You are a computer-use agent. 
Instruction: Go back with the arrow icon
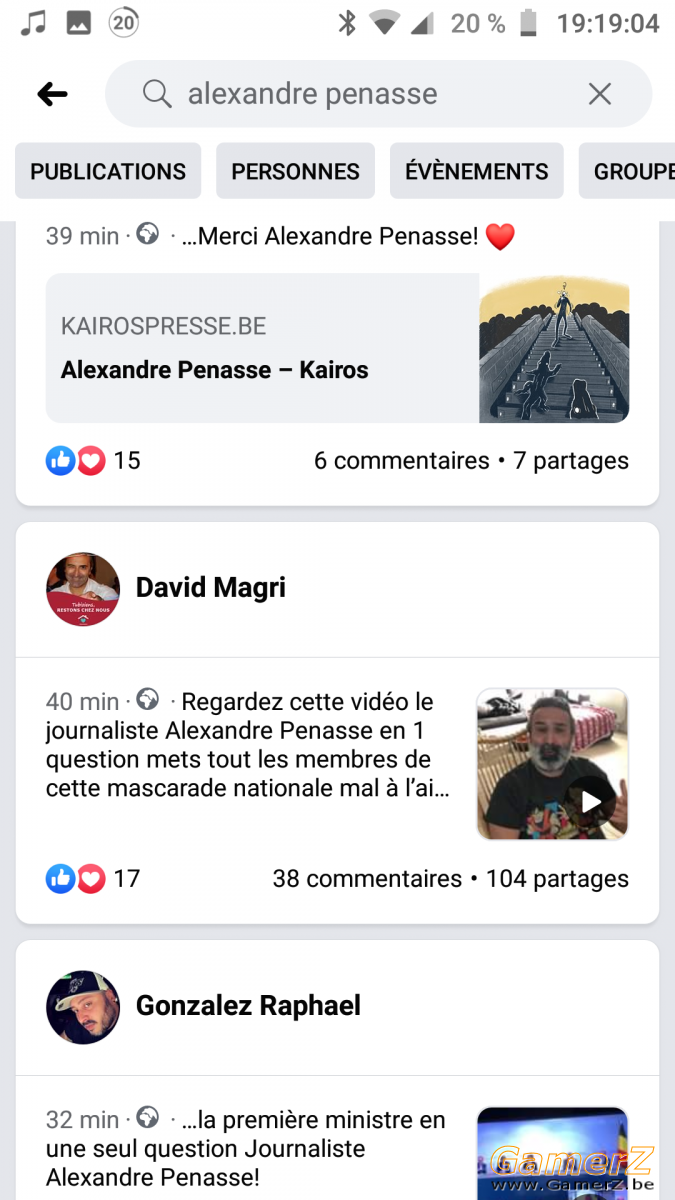coord(52,94)
